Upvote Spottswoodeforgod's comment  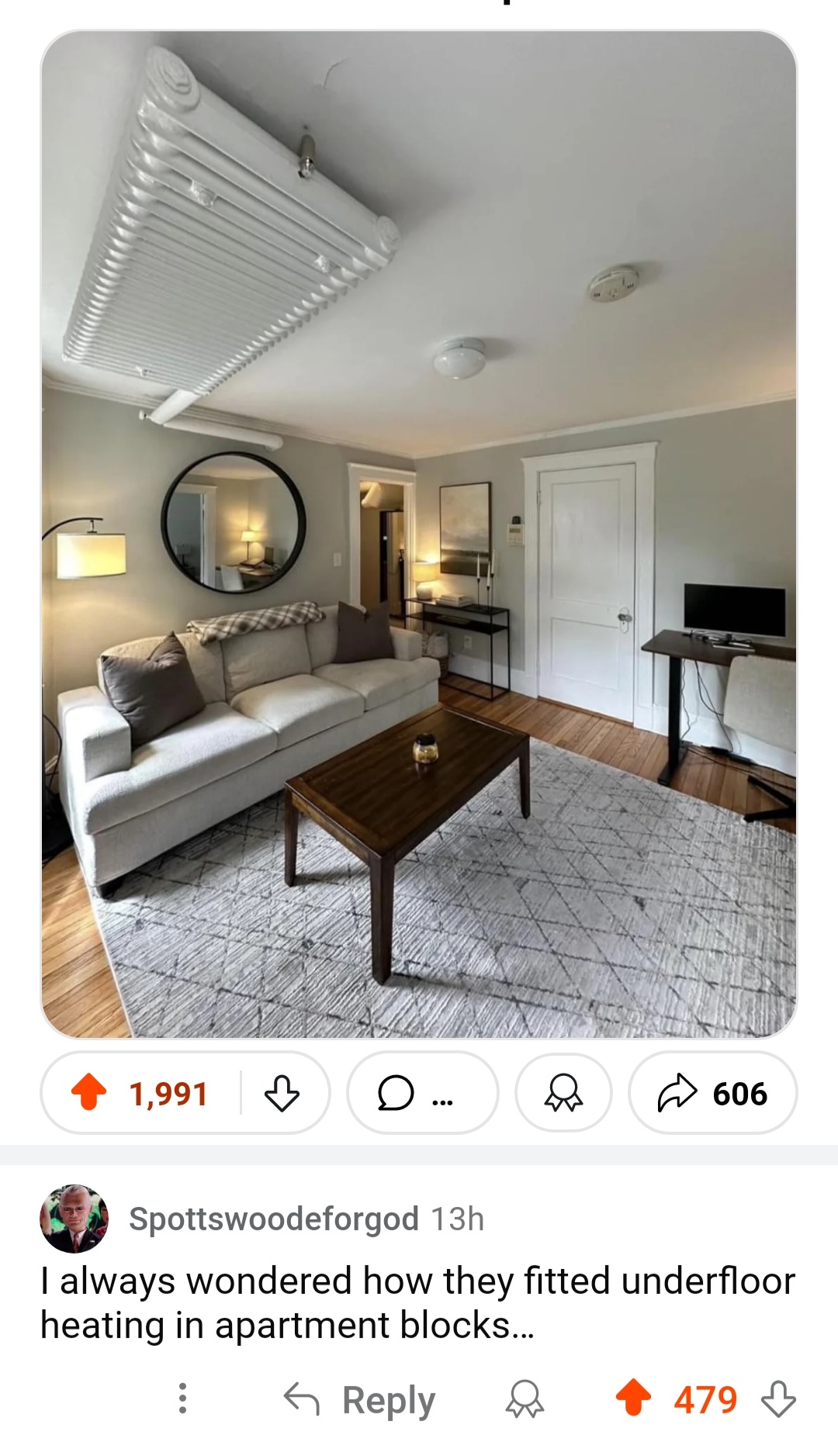pos(633,1398)
